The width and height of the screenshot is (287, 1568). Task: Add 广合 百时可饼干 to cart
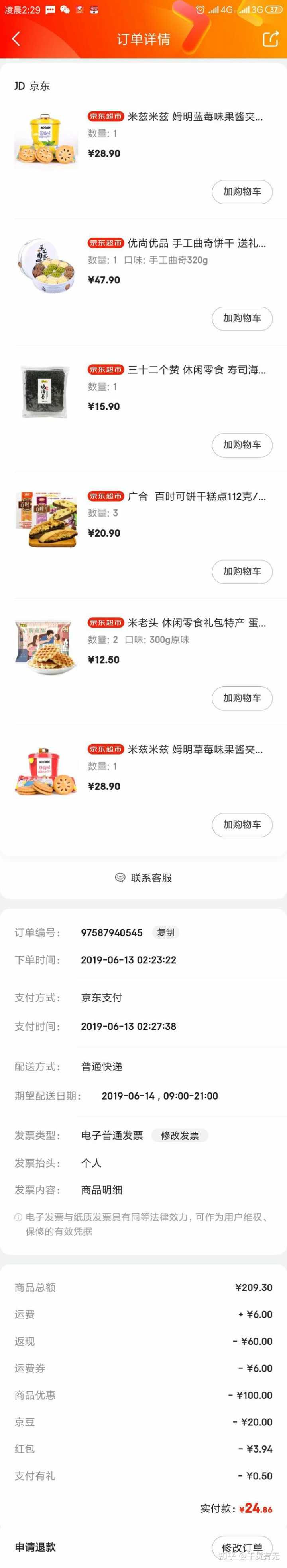pyautogui.click(x=242, y=571)
